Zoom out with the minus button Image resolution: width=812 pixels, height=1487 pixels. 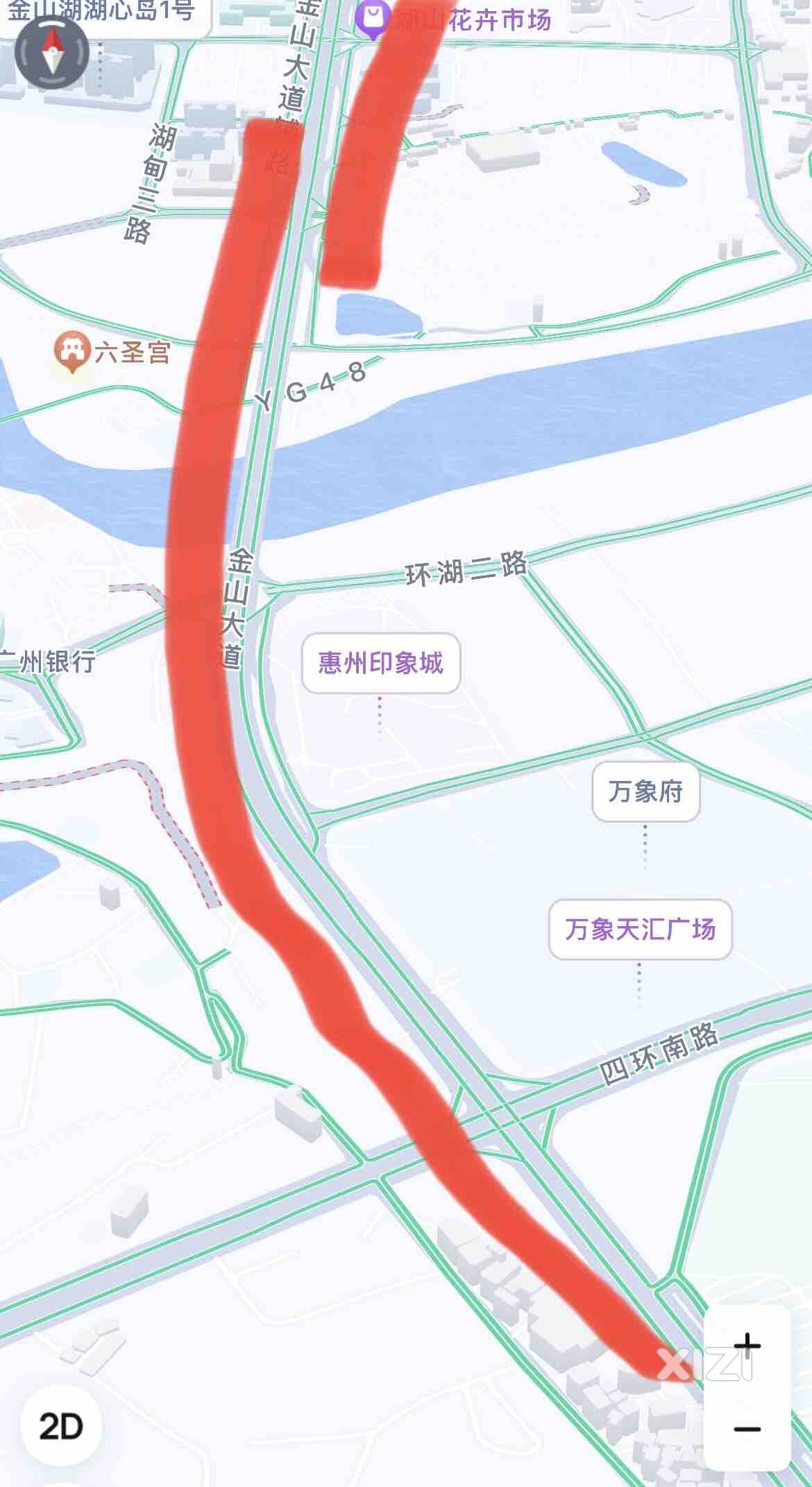(x=747, y=1429)
